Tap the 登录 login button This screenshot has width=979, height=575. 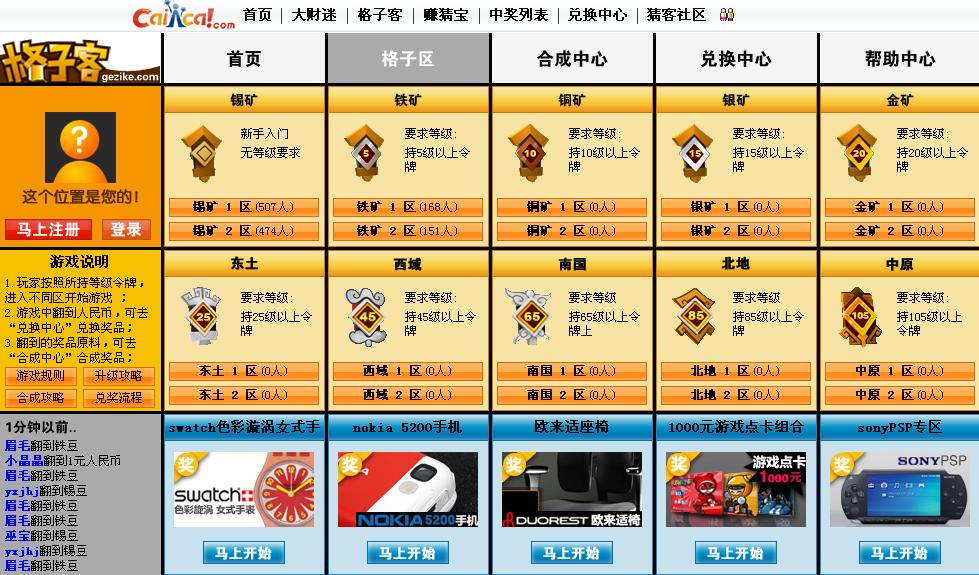point(126,229)
